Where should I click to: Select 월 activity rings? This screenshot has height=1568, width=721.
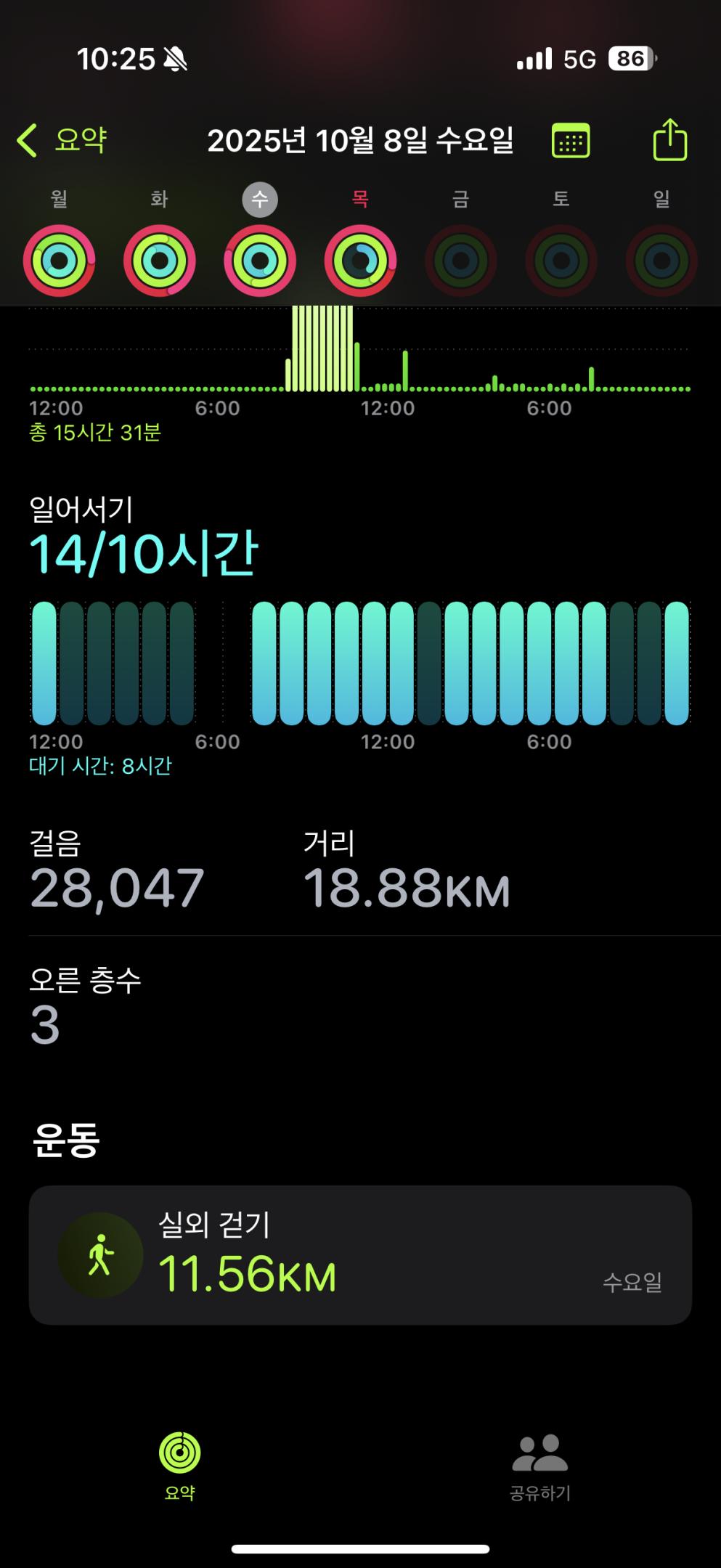59,261
